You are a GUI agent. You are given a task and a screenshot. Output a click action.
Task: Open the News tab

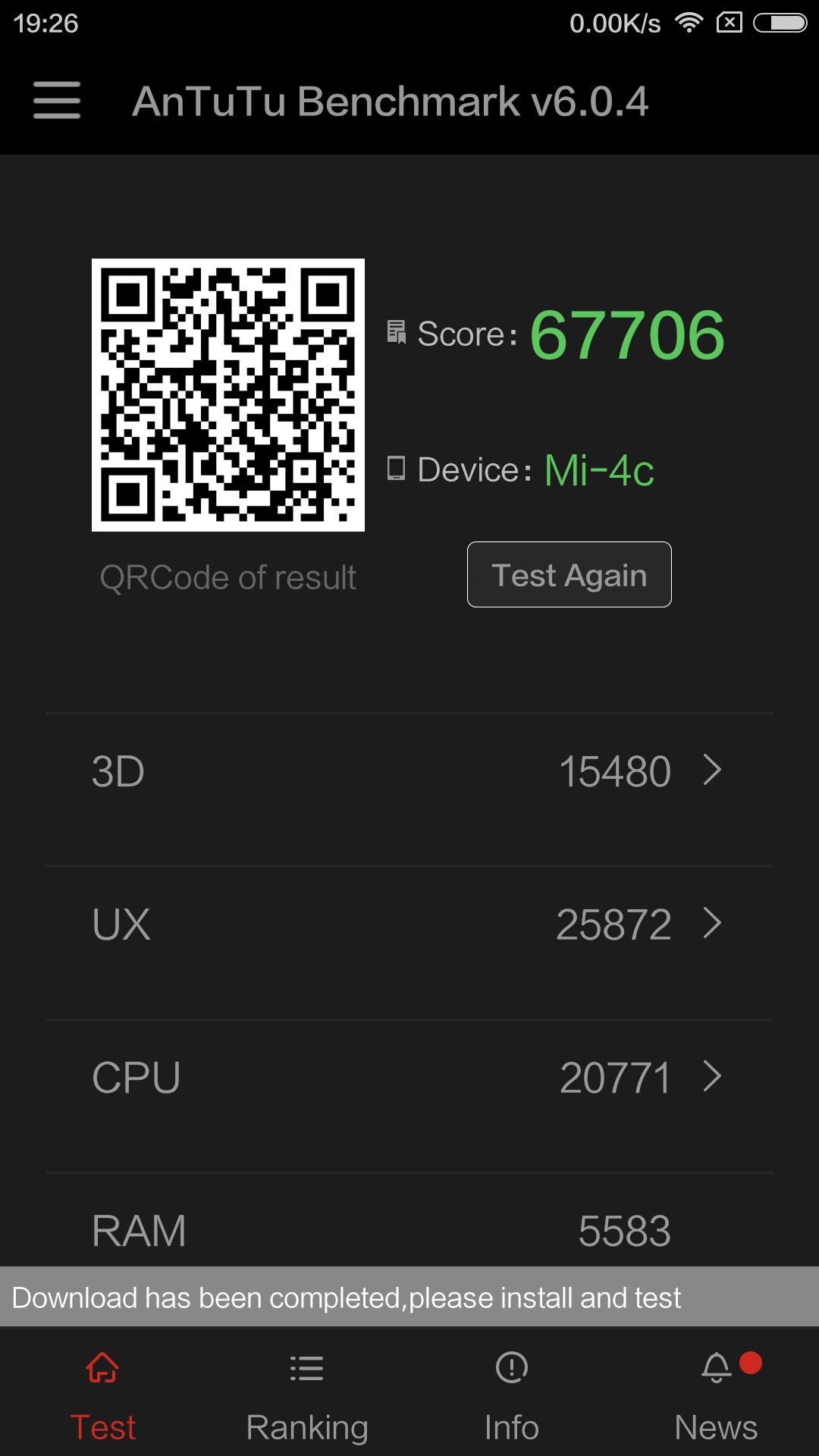click(716, 1399)
